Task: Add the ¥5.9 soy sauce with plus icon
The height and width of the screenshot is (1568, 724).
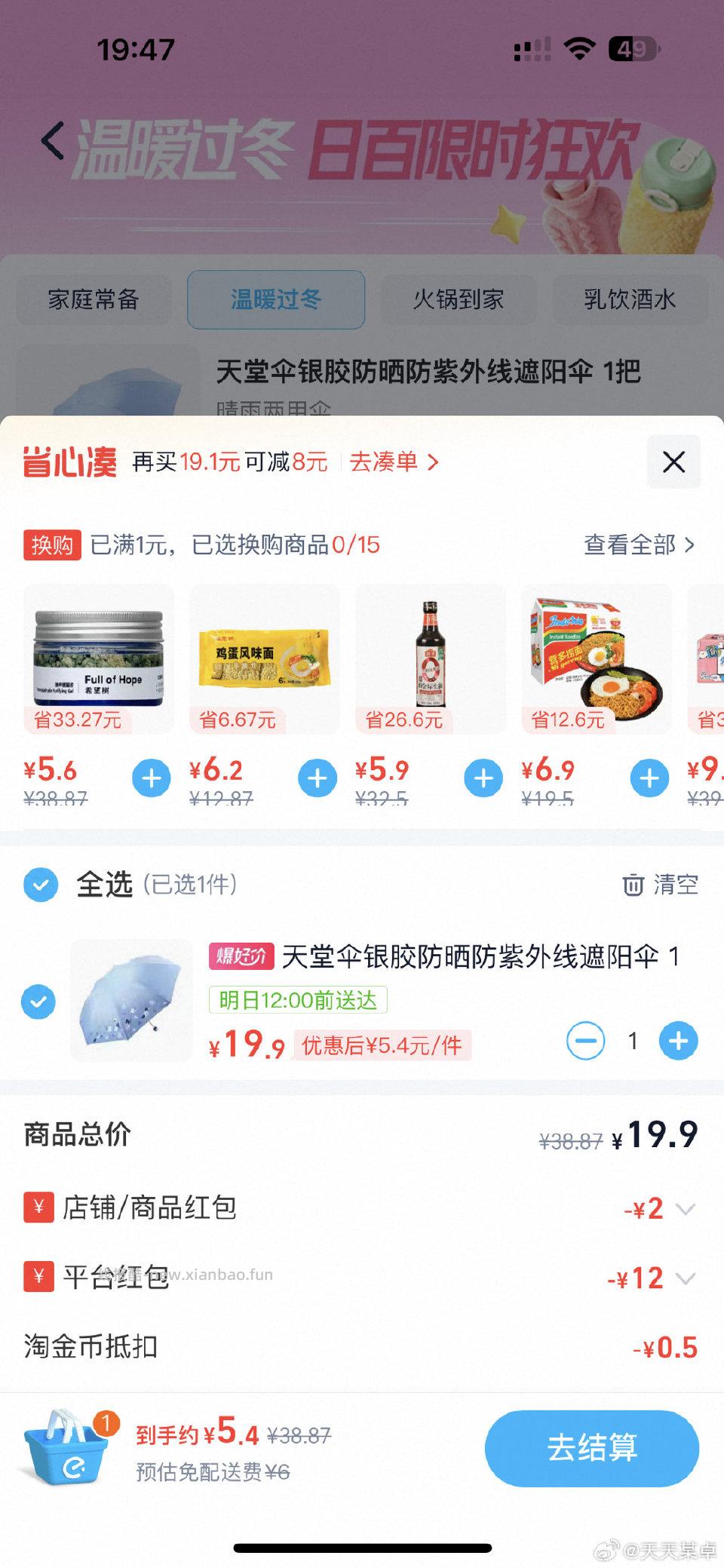Action: 483,778
